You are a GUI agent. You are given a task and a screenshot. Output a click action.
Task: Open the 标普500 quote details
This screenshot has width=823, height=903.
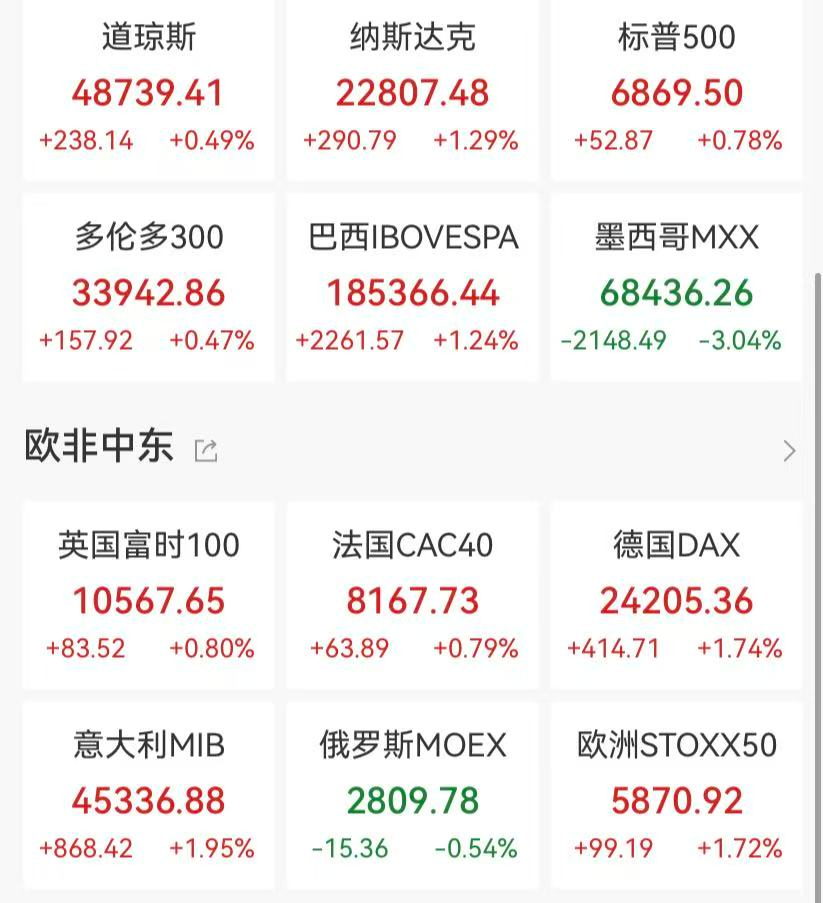tap(676, 90)
